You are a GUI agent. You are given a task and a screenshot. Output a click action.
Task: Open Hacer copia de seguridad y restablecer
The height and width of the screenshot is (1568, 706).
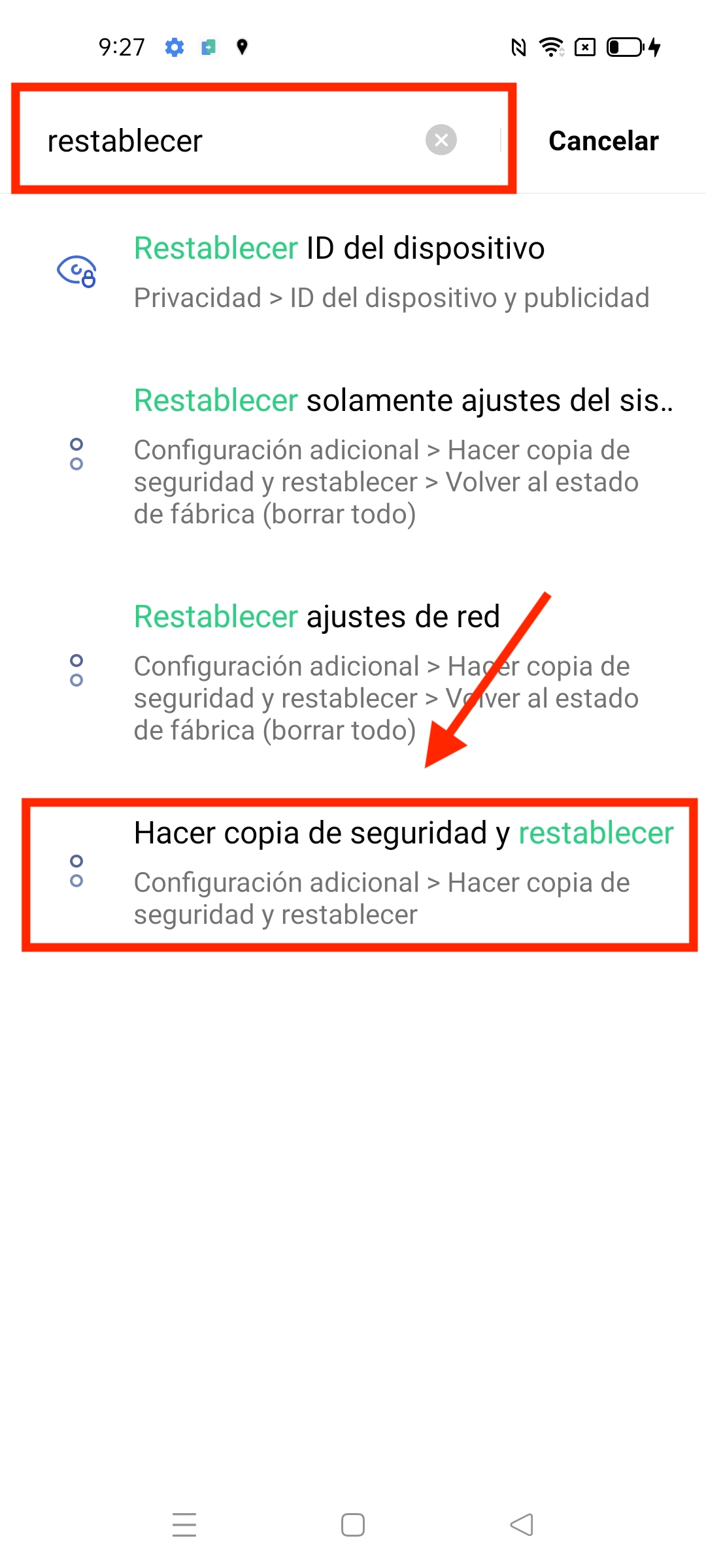(353, 873)
